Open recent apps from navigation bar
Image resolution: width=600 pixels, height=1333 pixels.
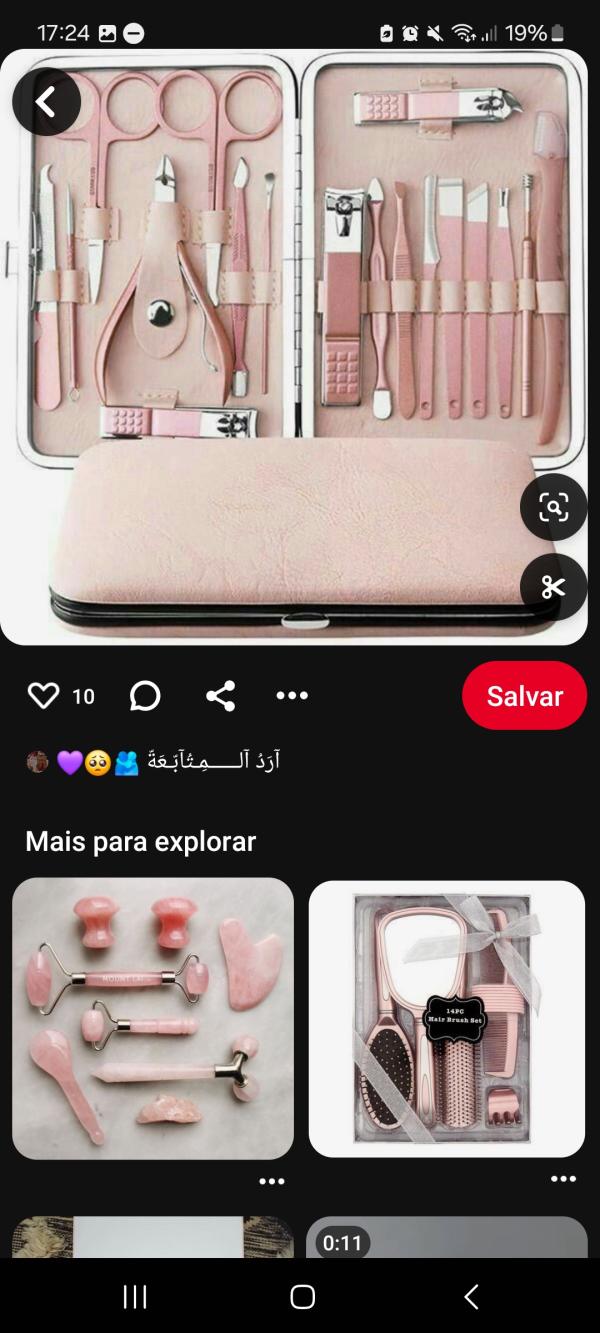(x=134, y=1297)
